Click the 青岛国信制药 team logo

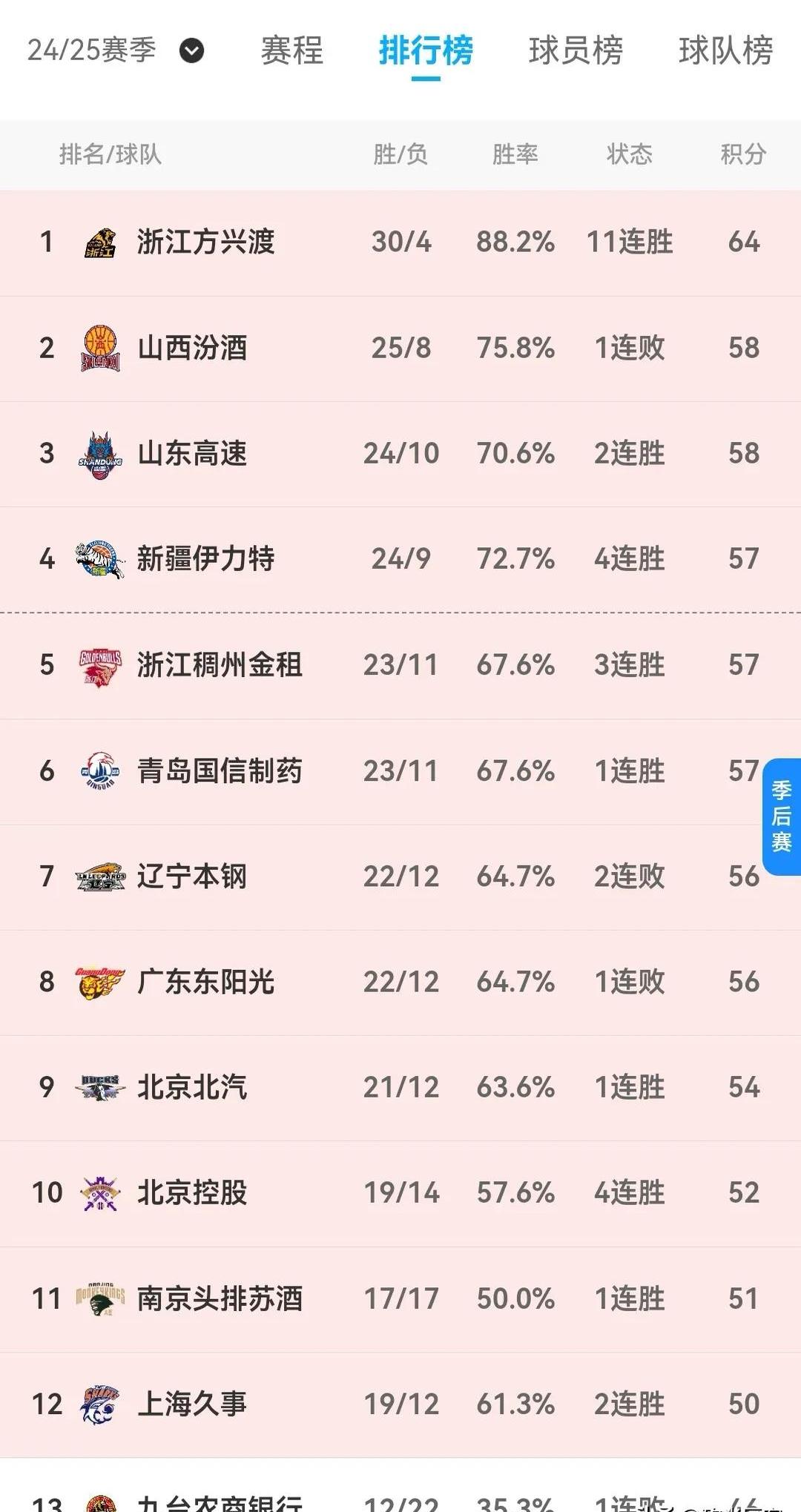102,770
